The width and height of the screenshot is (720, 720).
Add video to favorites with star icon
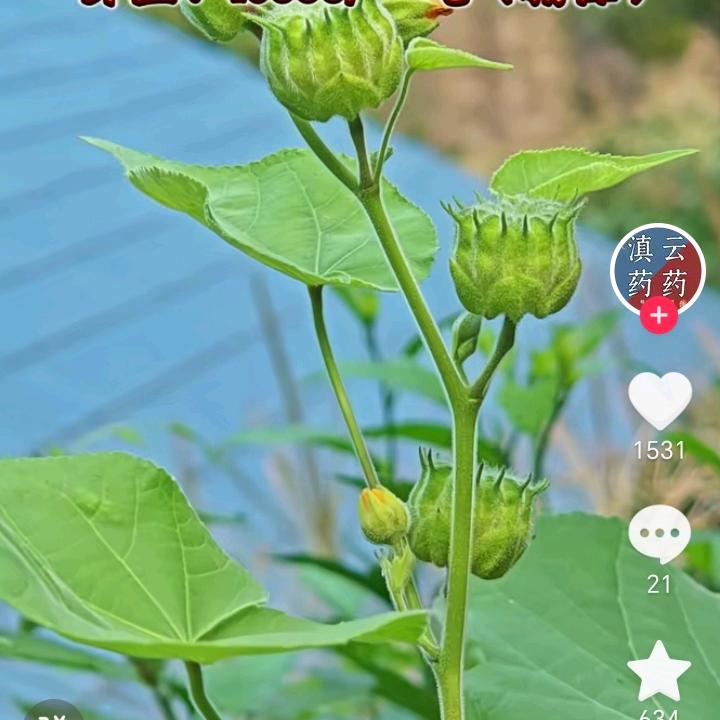point(659,671)
